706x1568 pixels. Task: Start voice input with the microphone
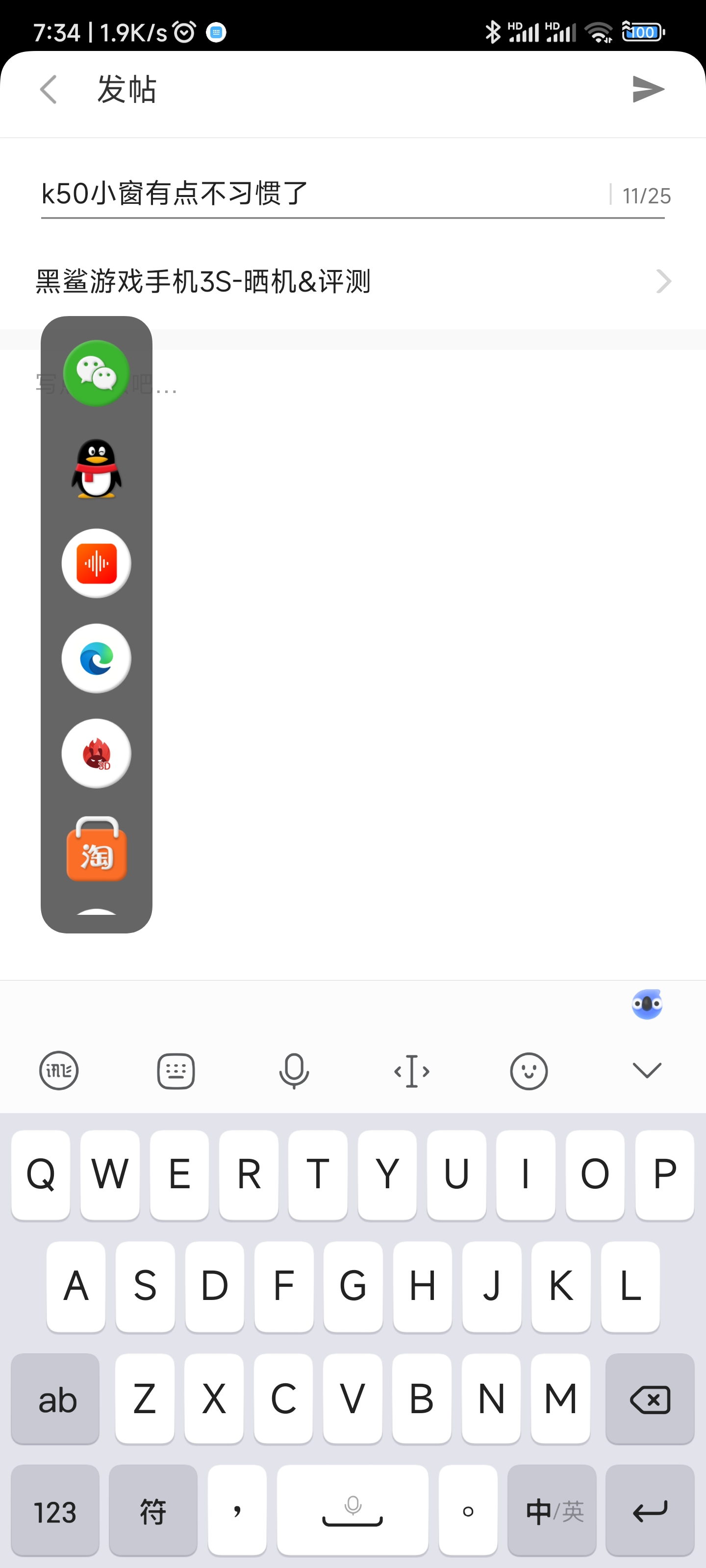pyautogui.click(x=294, y=1070)
